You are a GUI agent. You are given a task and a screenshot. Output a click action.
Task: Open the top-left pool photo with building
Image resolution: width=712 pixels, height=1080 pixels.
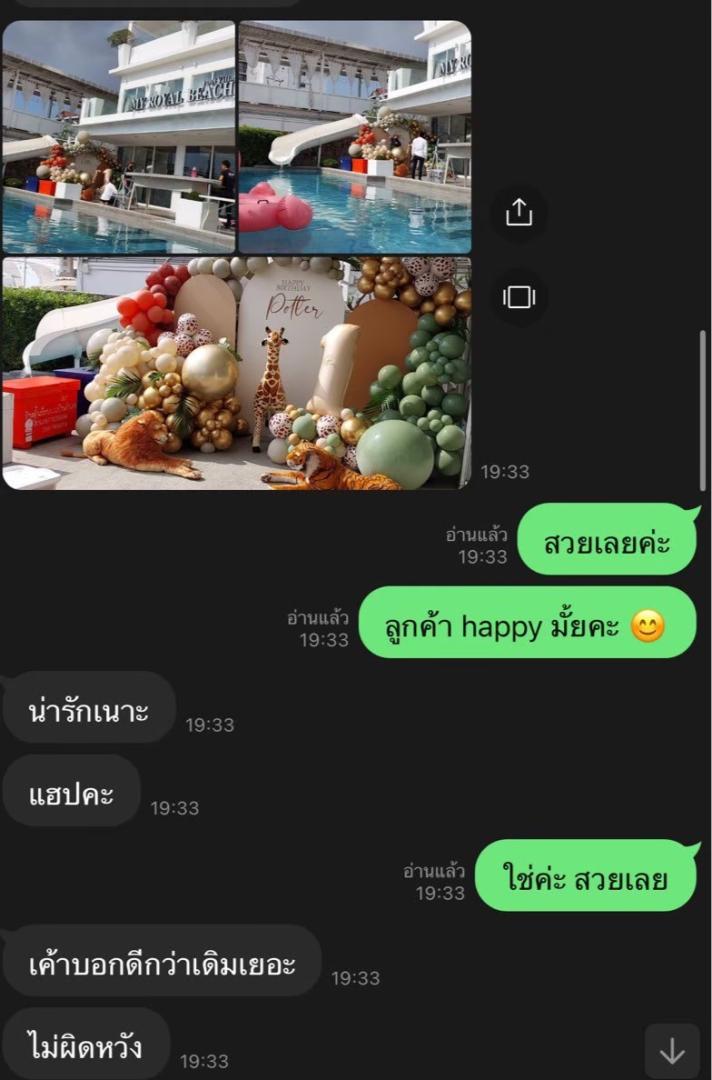click(118, 137)
